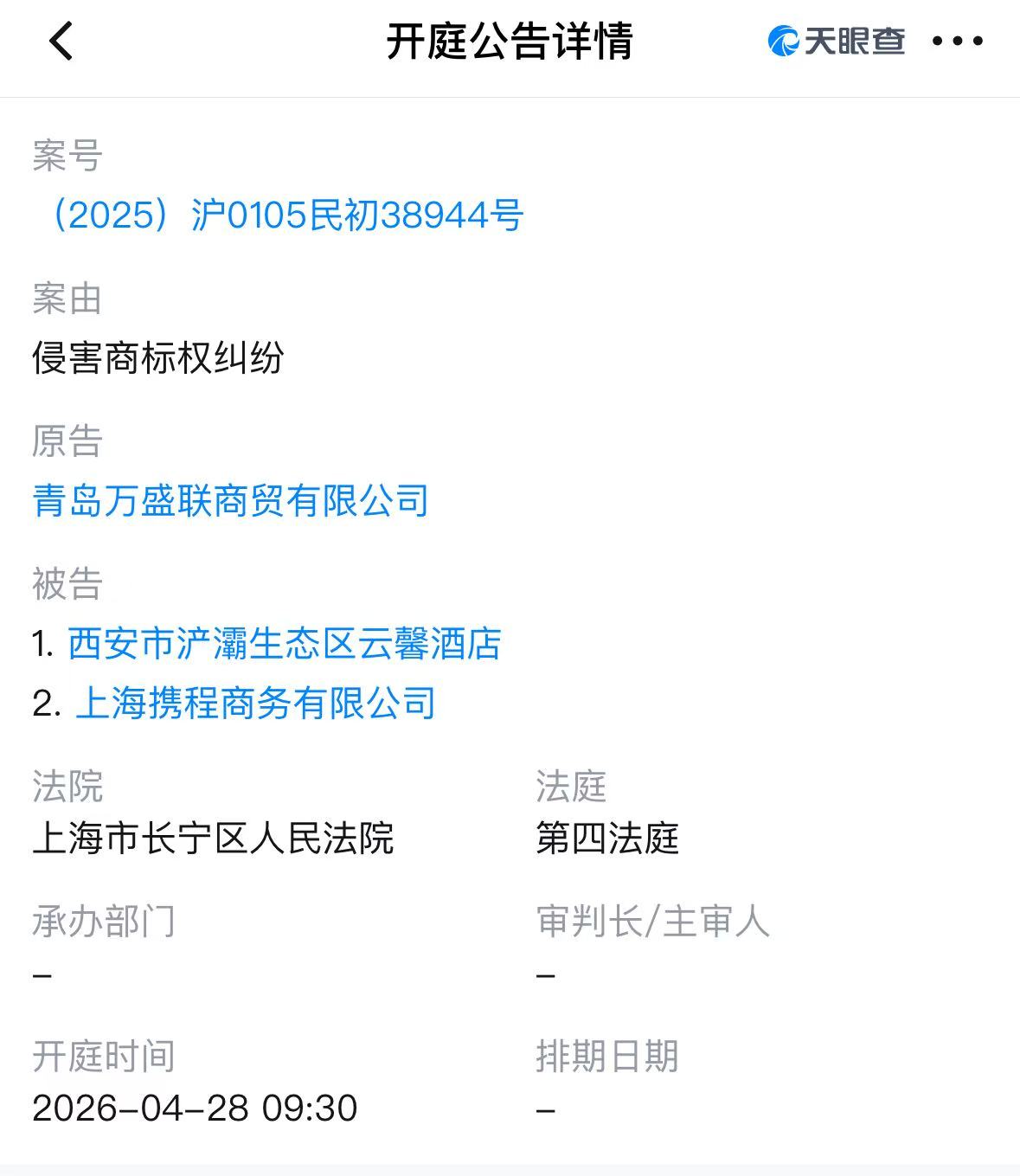View plaintiff 青岛万盛联商贸有限公司

pyautogui.click(x=231, y=500)
